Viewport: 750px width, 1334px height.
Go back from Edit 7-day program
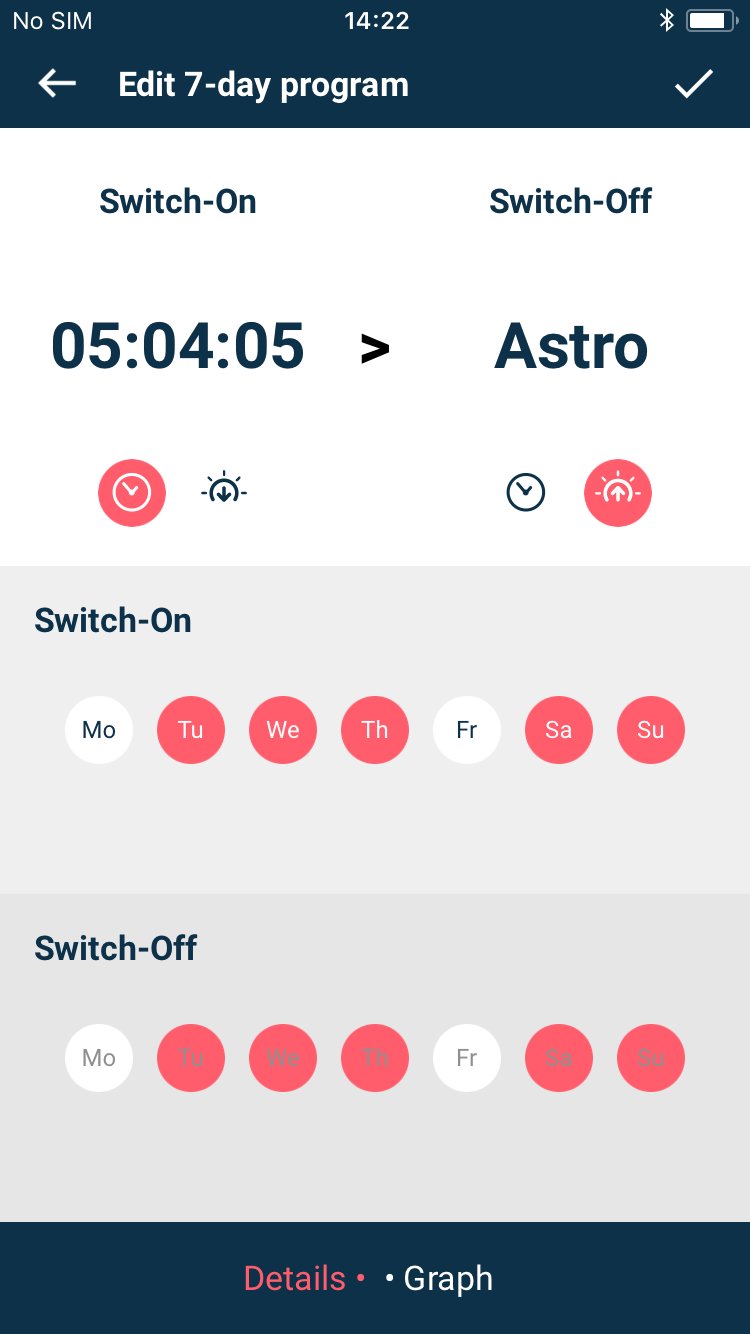57,84
